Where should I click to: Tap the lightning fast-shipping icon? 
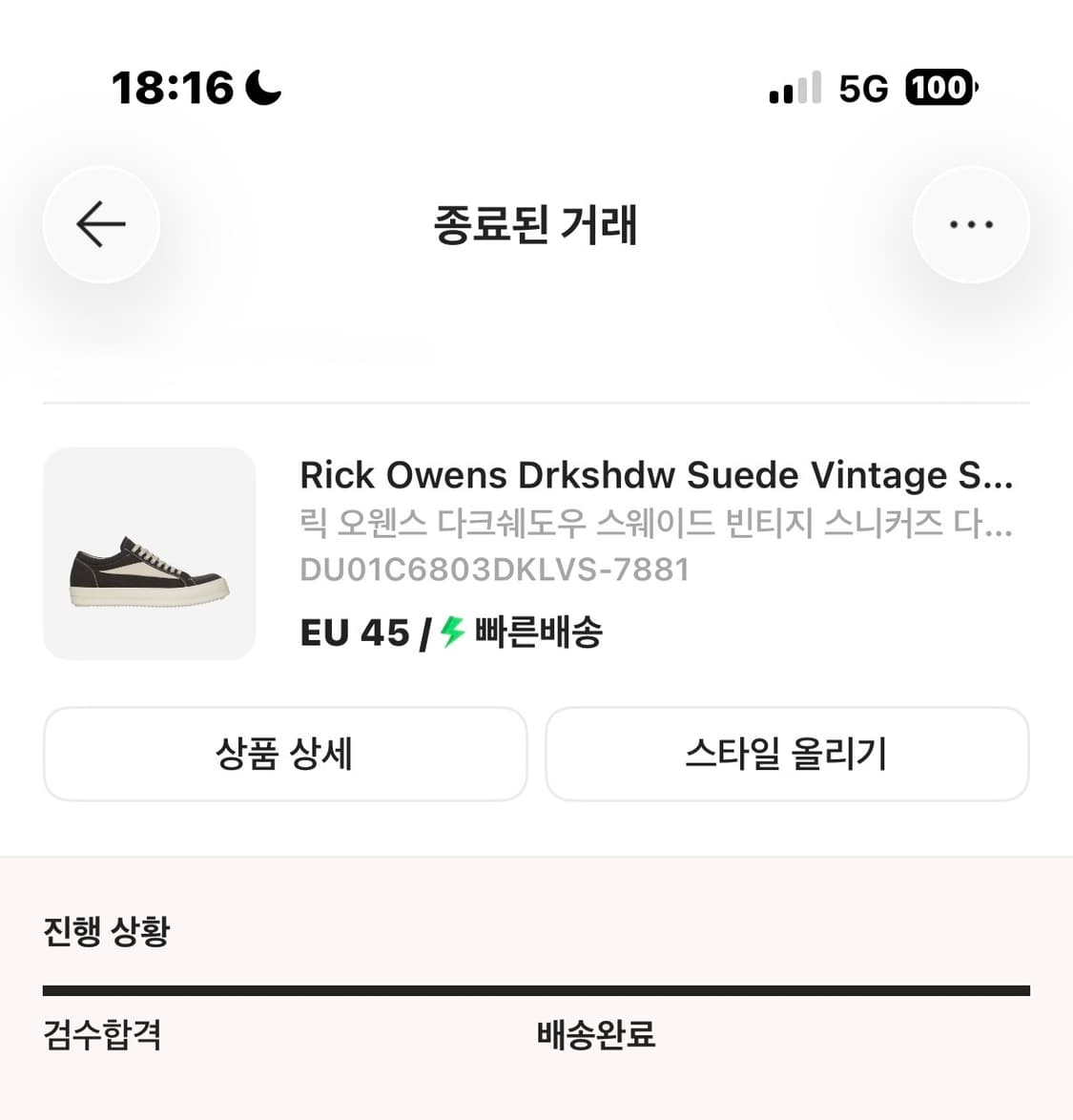[452, 631]
